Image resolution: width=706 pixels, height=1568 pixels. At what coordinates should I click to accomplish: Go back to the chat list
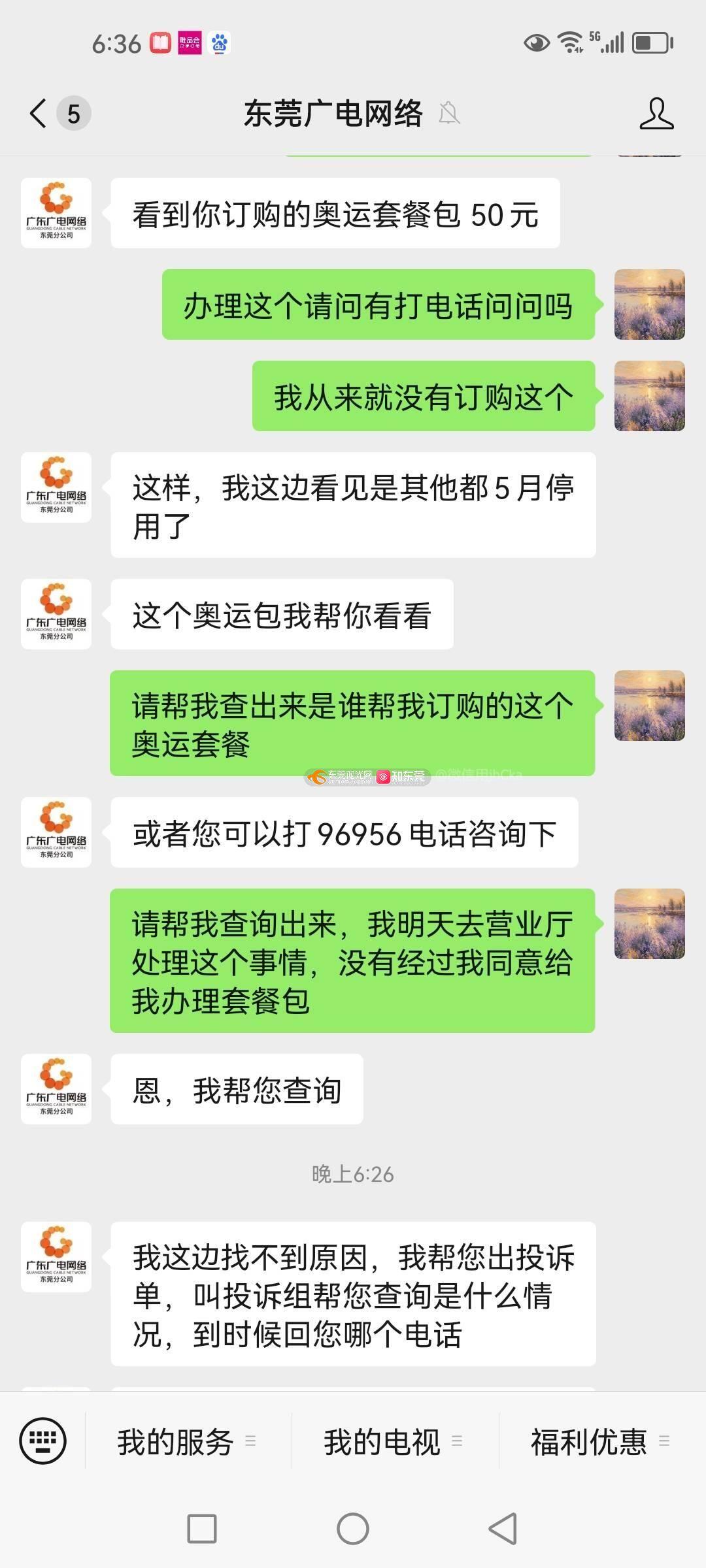pos(39,113)
